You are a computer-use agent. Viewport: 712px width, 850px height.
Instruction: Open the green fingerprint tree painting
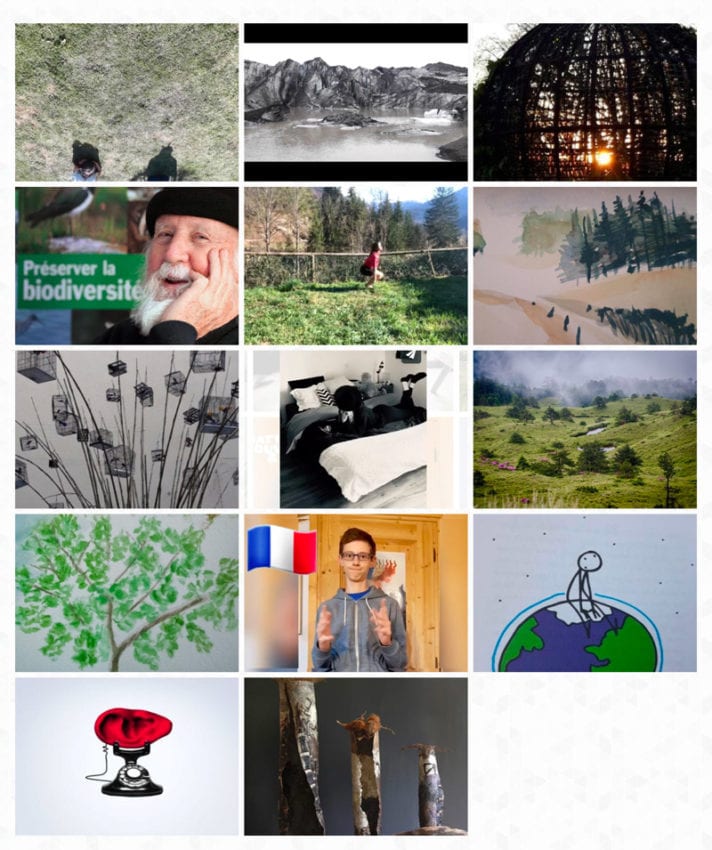click(127, 592)
